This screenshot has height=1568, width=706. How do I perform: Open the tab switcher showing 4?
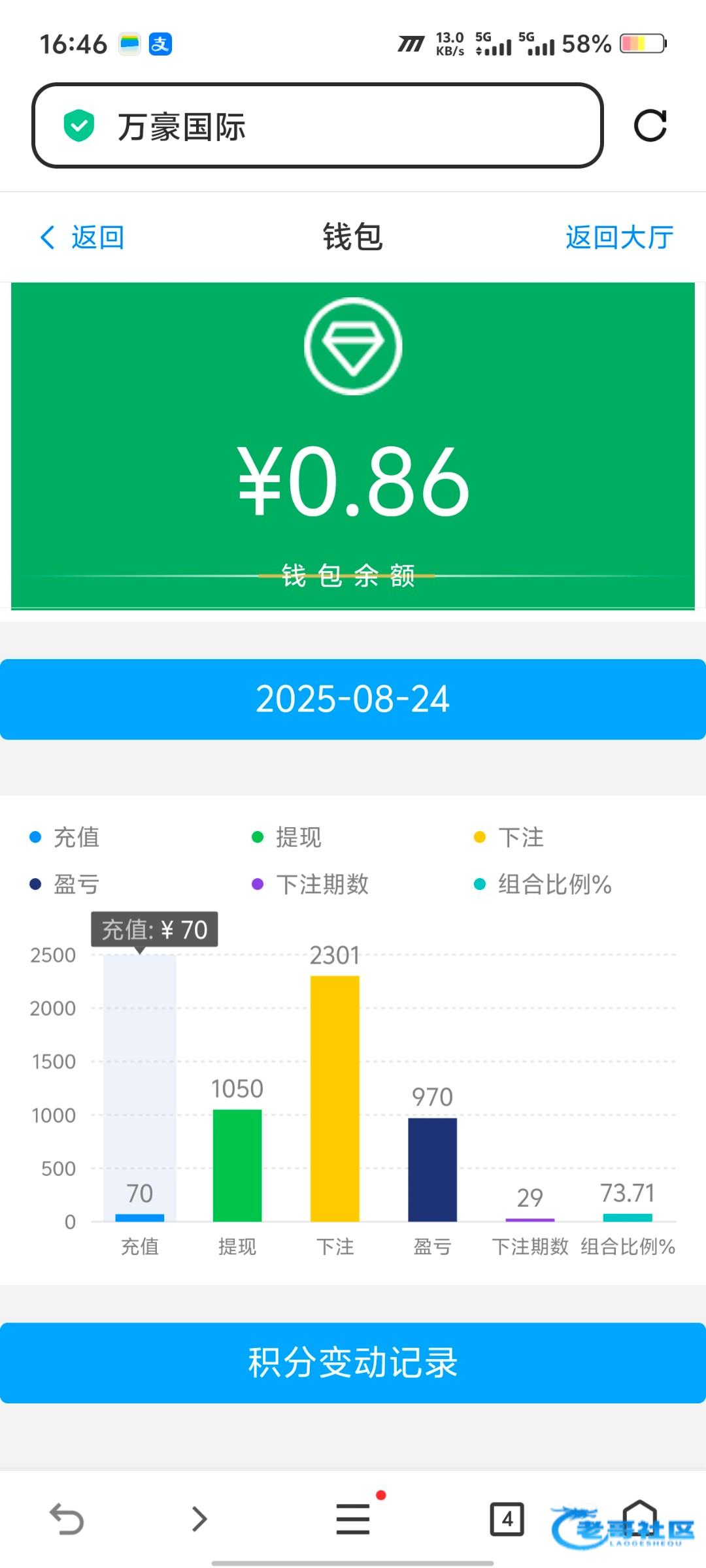[x=507, y=1519]
